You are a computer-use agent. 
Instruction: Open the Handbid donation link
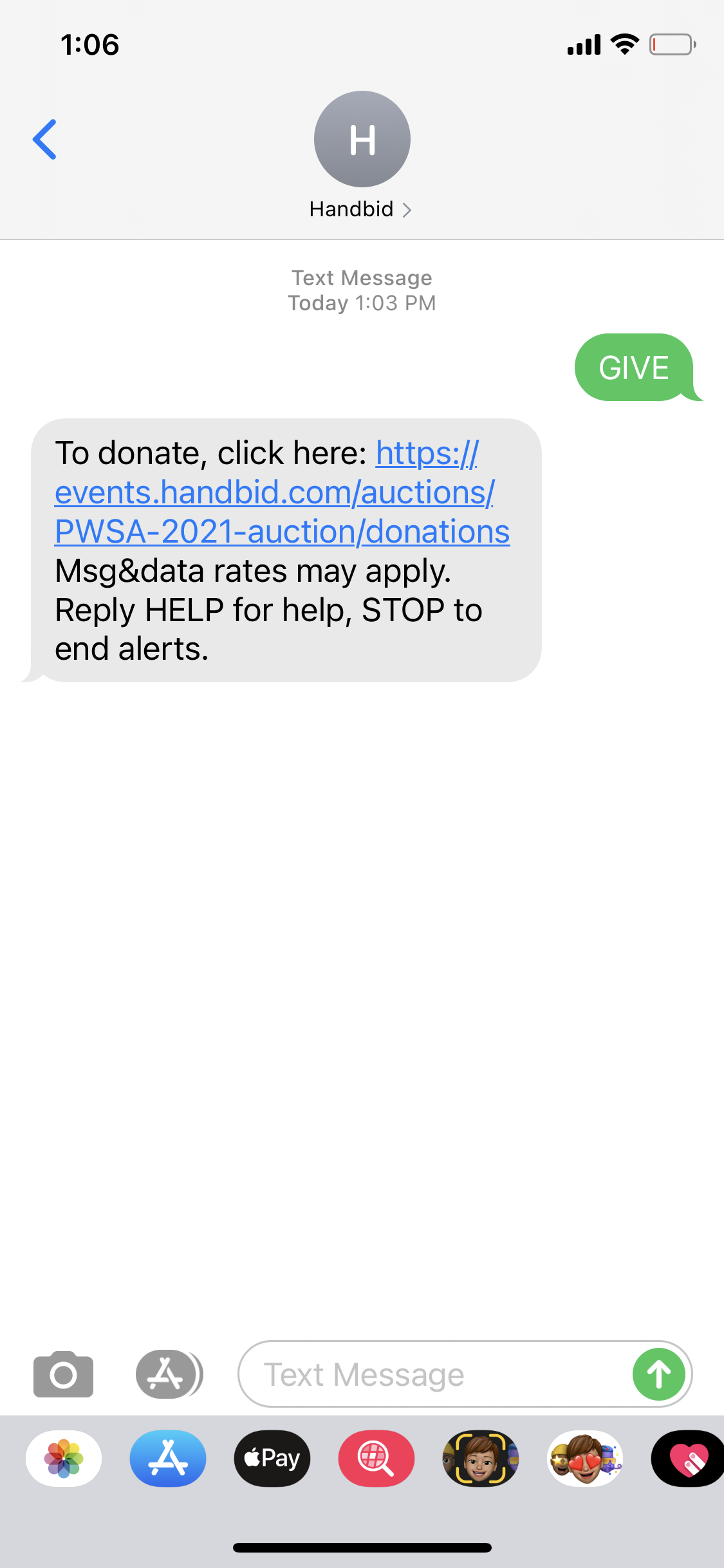coord(281,493)
